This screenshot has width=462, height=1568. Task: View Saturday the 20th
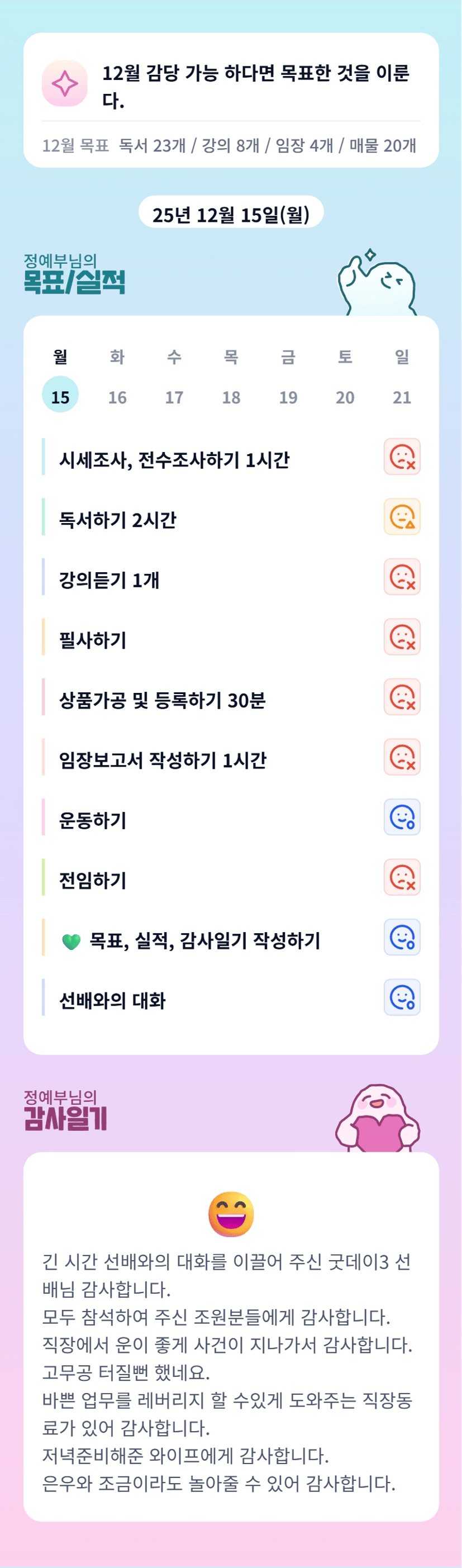click(x=345, y=396)
